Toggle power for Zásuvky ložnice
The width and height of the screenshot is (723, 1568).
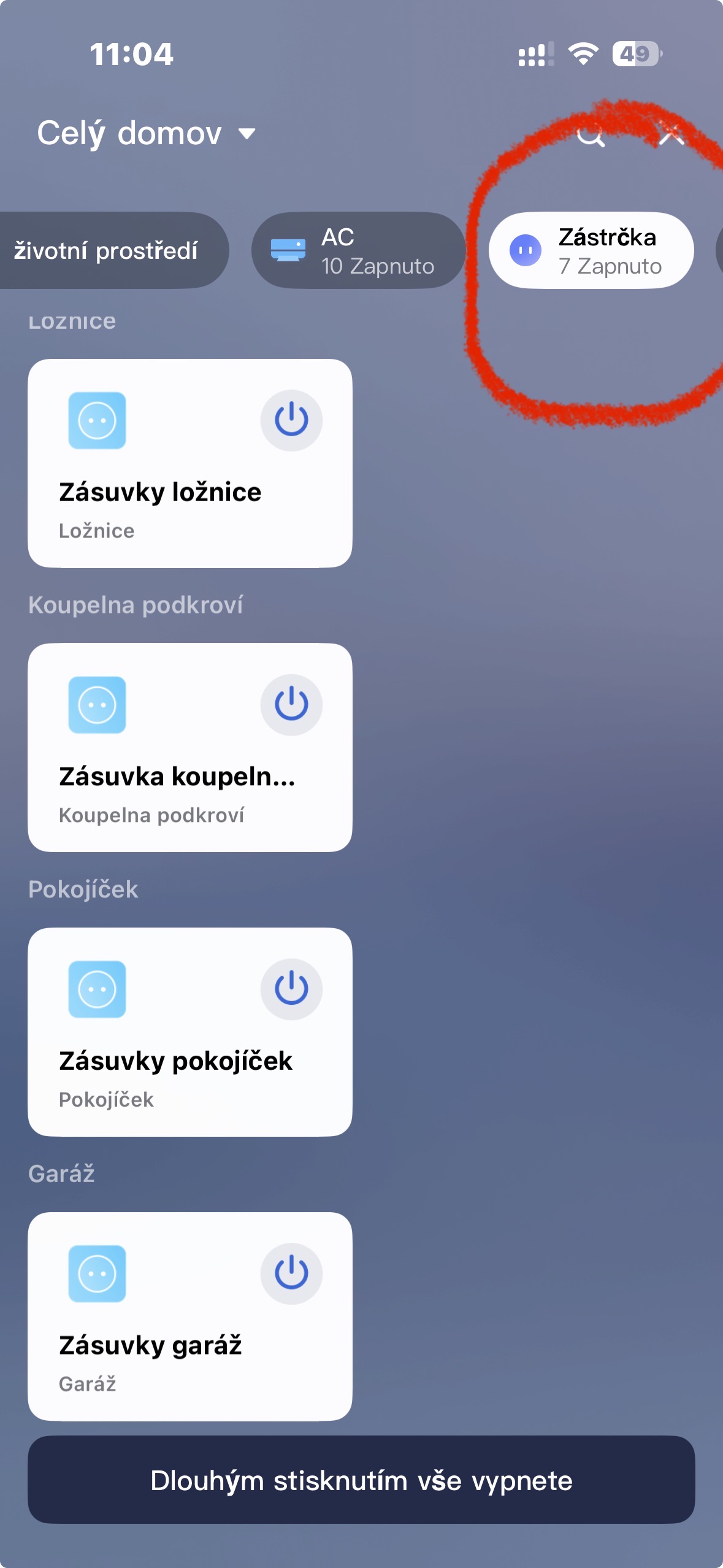coord(291,420)
